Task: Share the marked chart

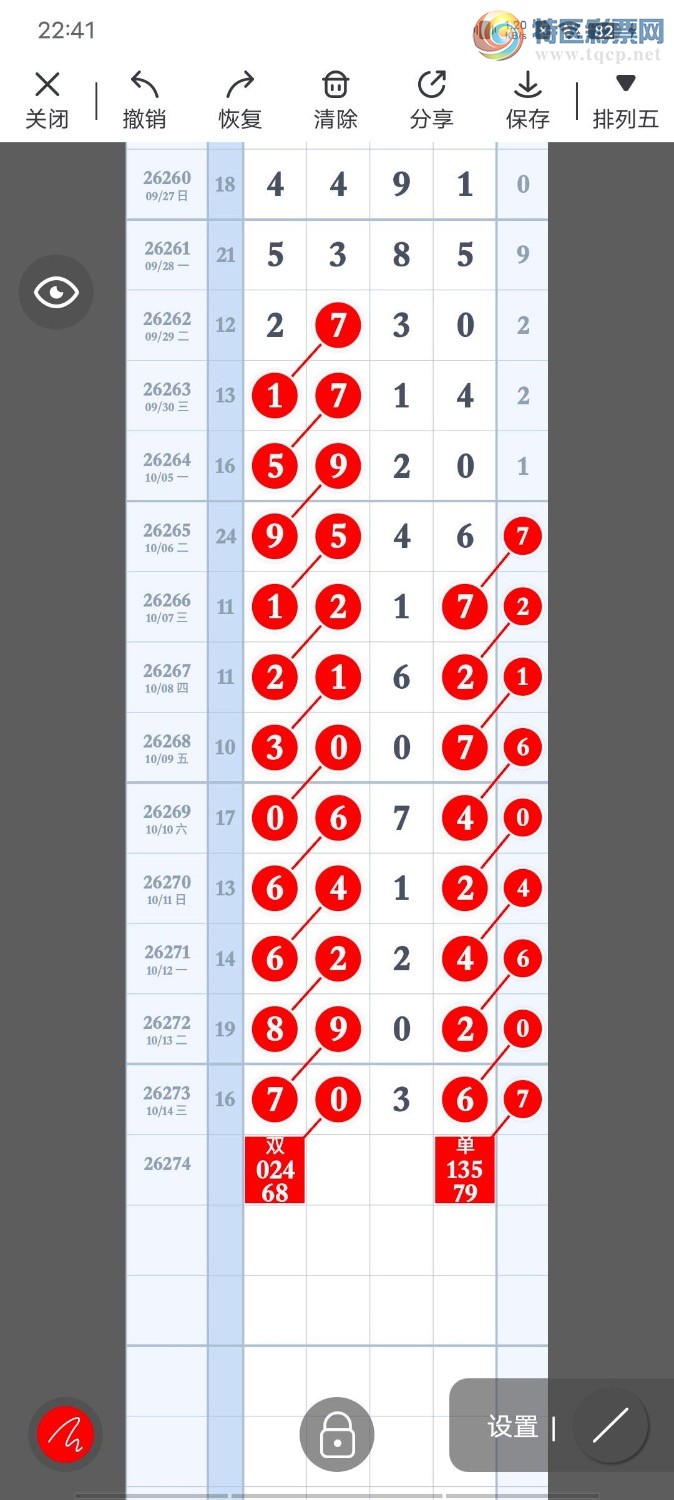Action: point(432,100)
